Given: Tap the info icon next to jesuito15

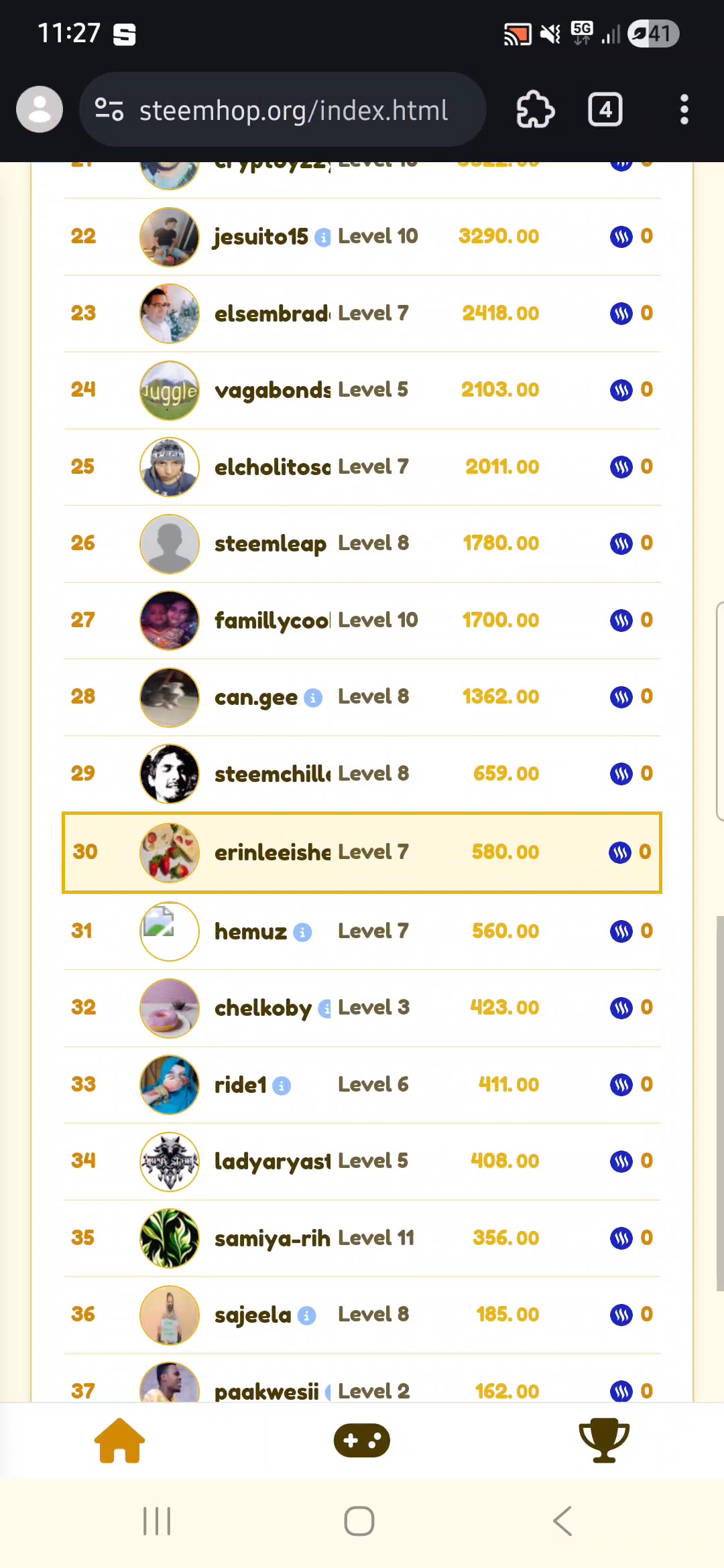Looking at the screenshot, I should tap(323, 237).
